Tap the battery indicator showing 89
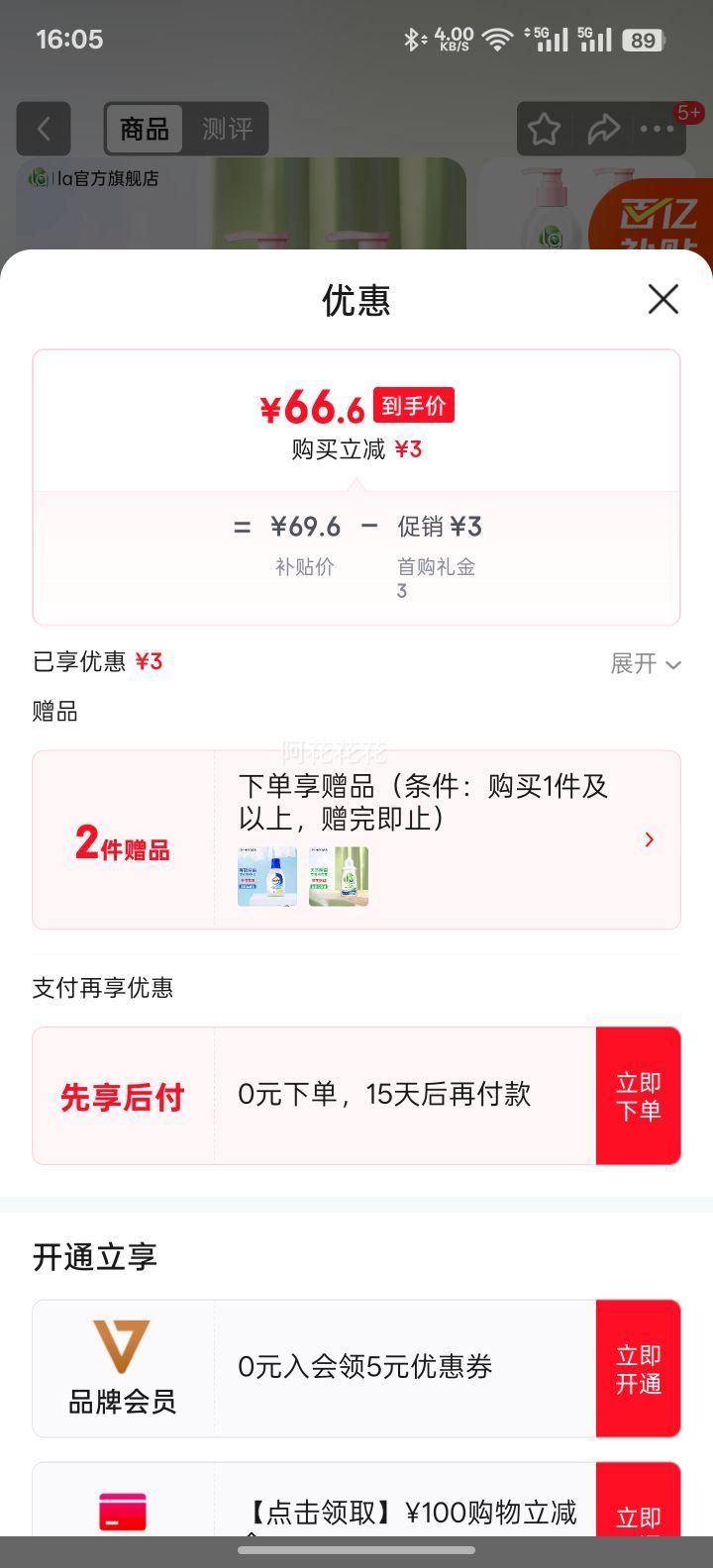The width and height of the screenshot is (713, 1568). (x=642, y=41)
